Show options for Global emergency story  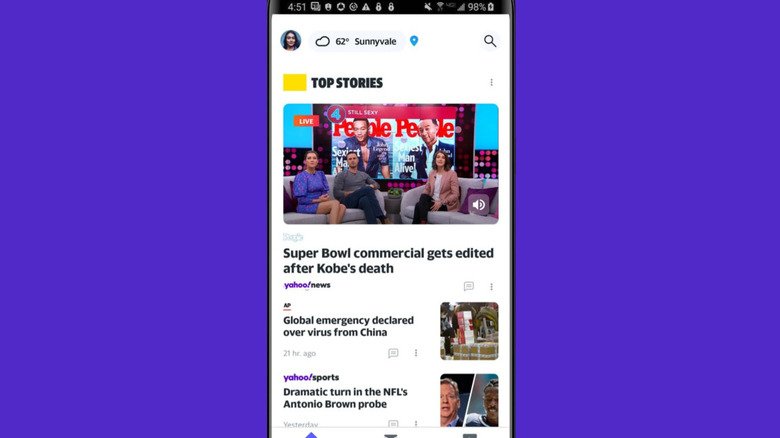[416, 353]
